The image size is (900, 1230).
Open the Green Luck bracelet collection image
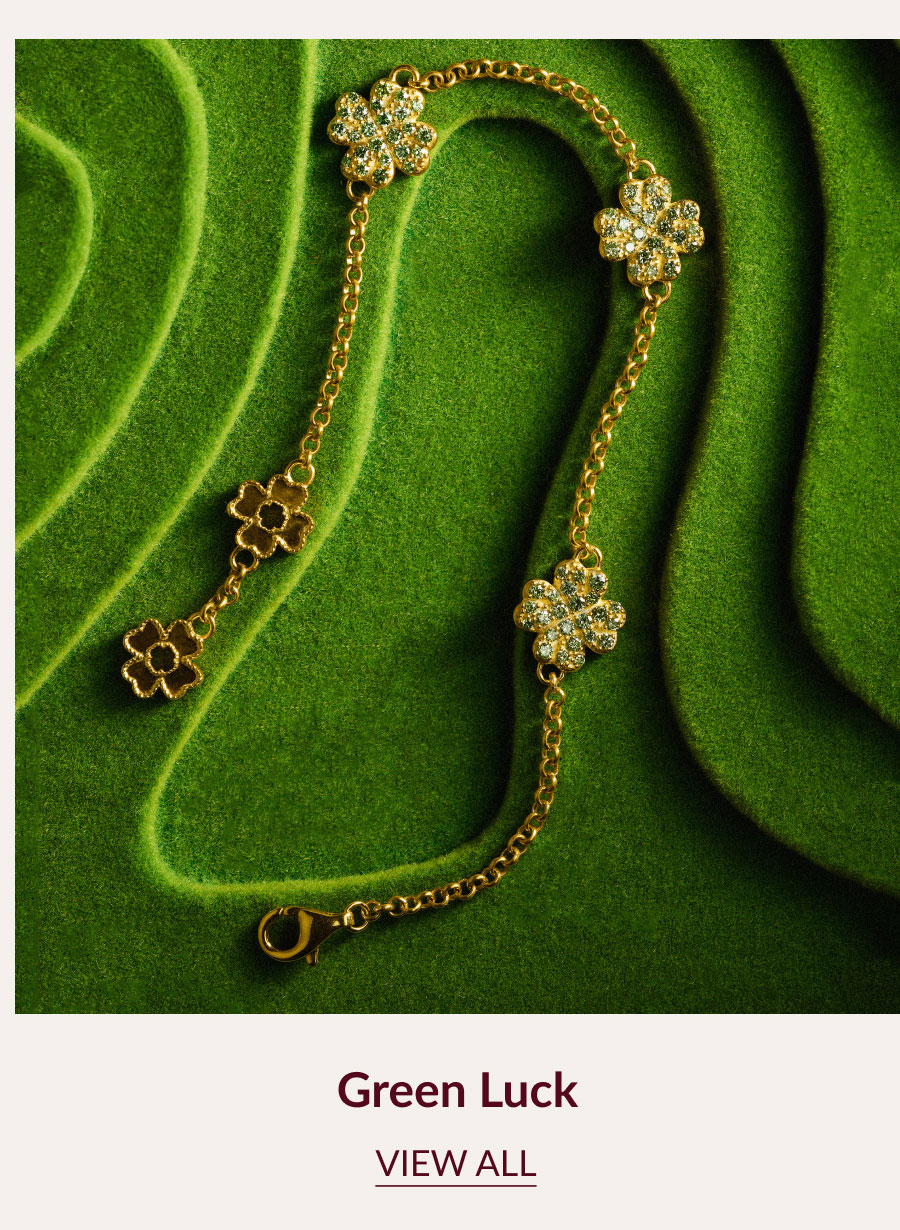tap(456, 526)
